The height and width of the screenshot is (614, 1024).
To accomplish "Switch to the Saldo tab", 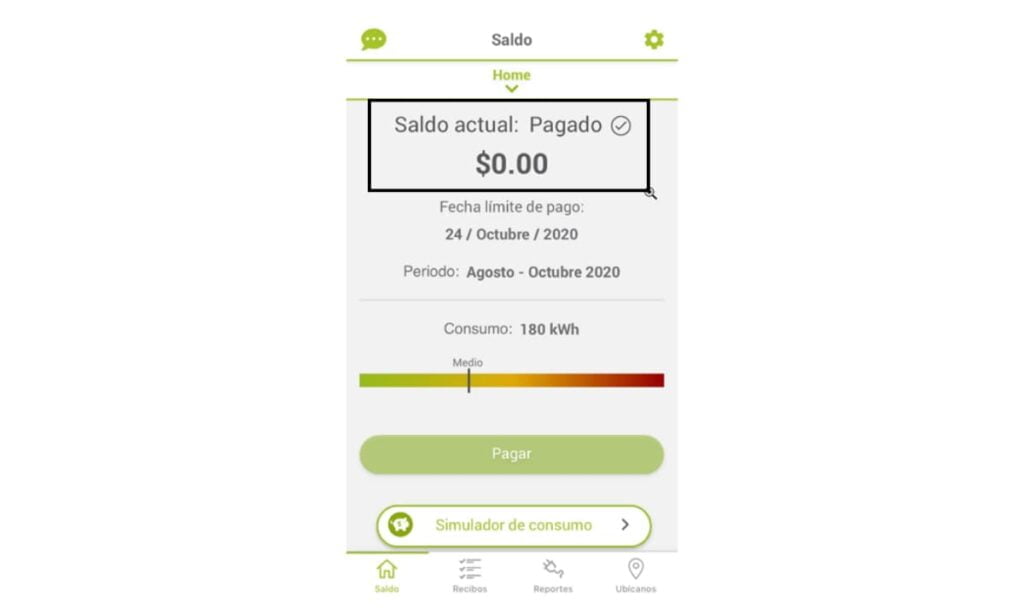I will pyautogui.click(x=386, y=576).
